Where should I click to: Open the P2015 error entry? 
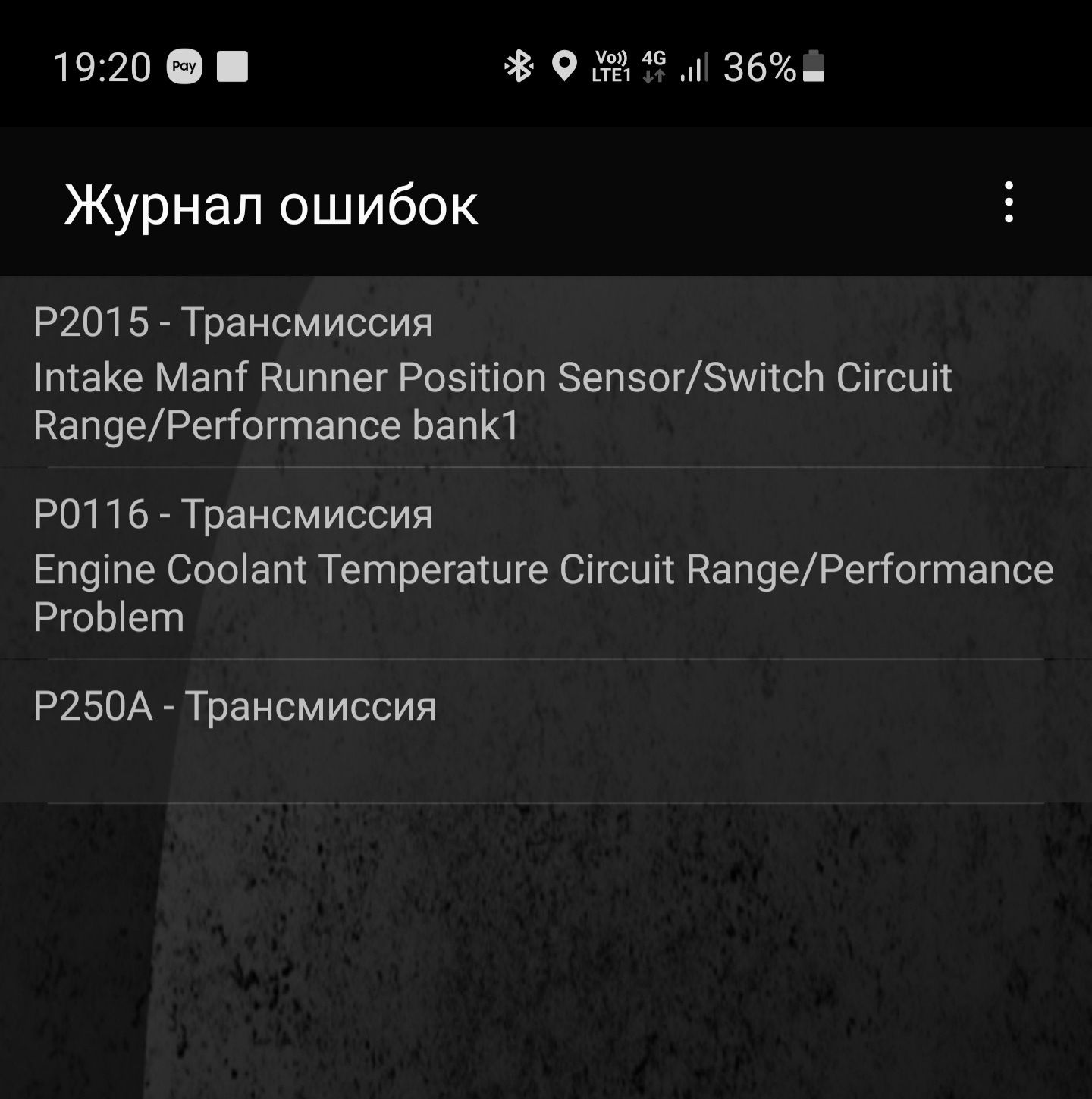[493, 373]
